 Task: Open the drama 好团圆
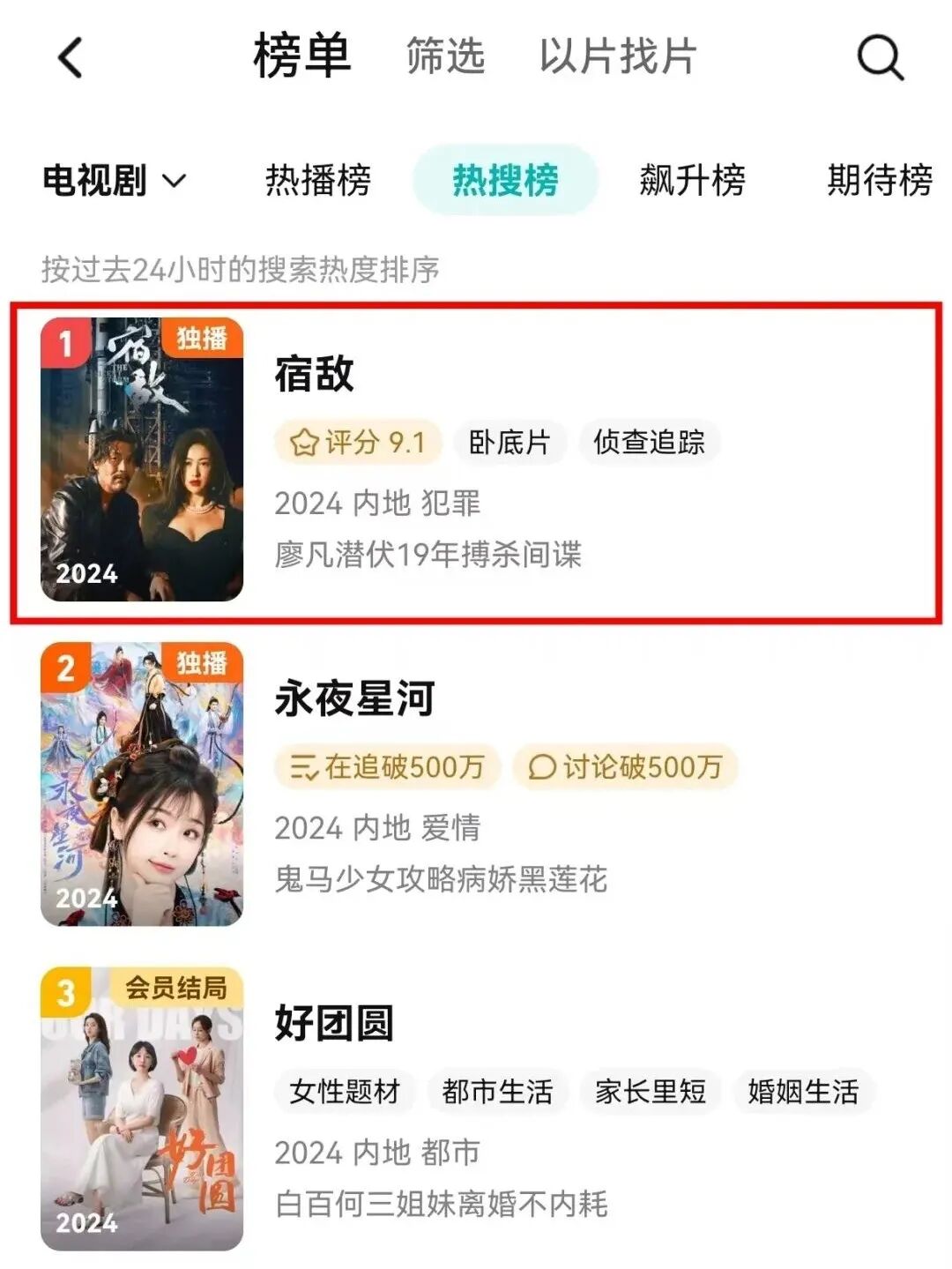click(x=334, y=1023)
